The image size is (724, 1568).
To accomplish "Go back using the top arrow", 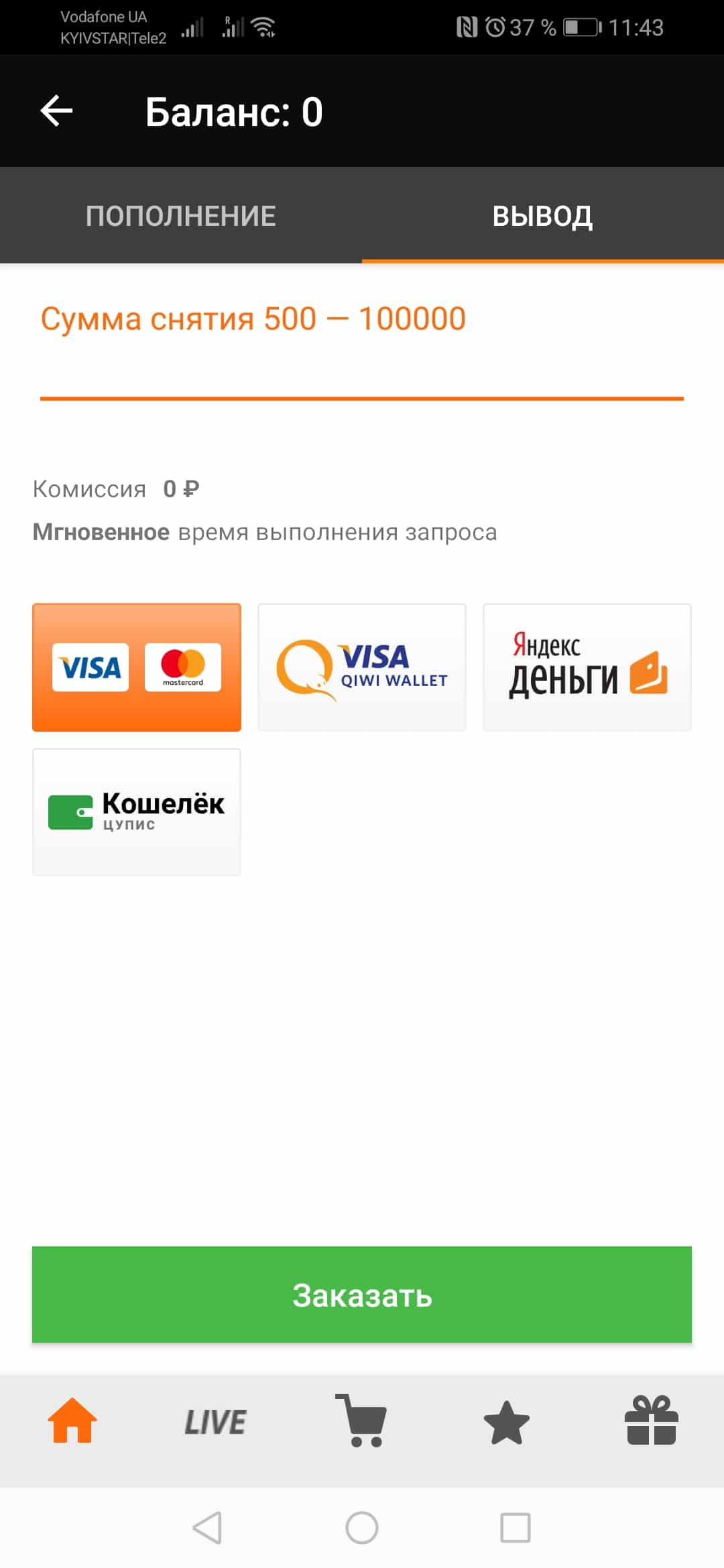I will click(57, 111).
